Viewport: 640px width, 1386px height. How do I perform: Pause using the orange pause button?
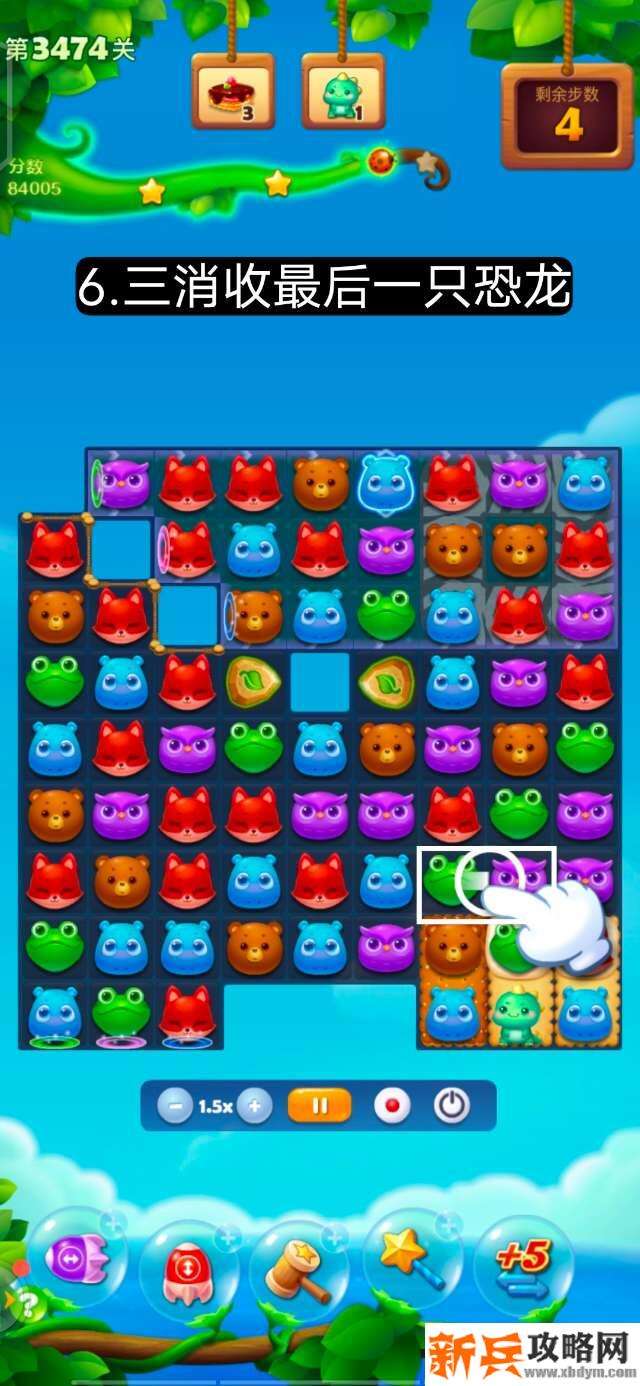click(320, 1106)
